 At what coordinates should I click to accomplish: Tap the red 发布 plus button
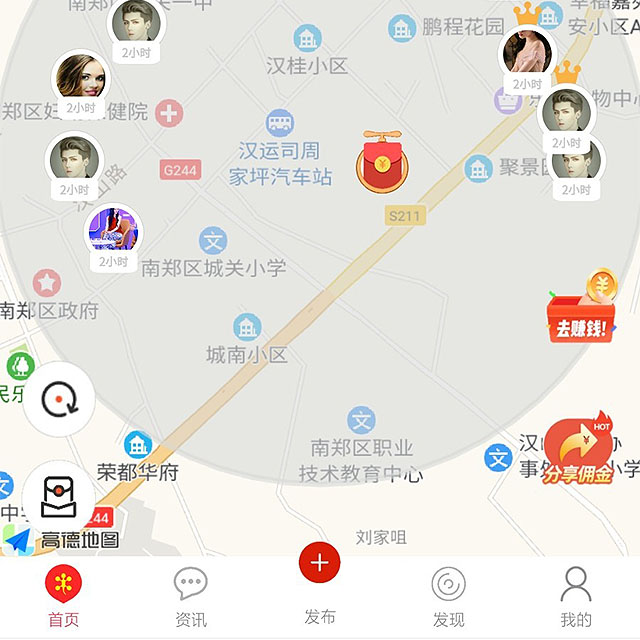coord(319,563)
